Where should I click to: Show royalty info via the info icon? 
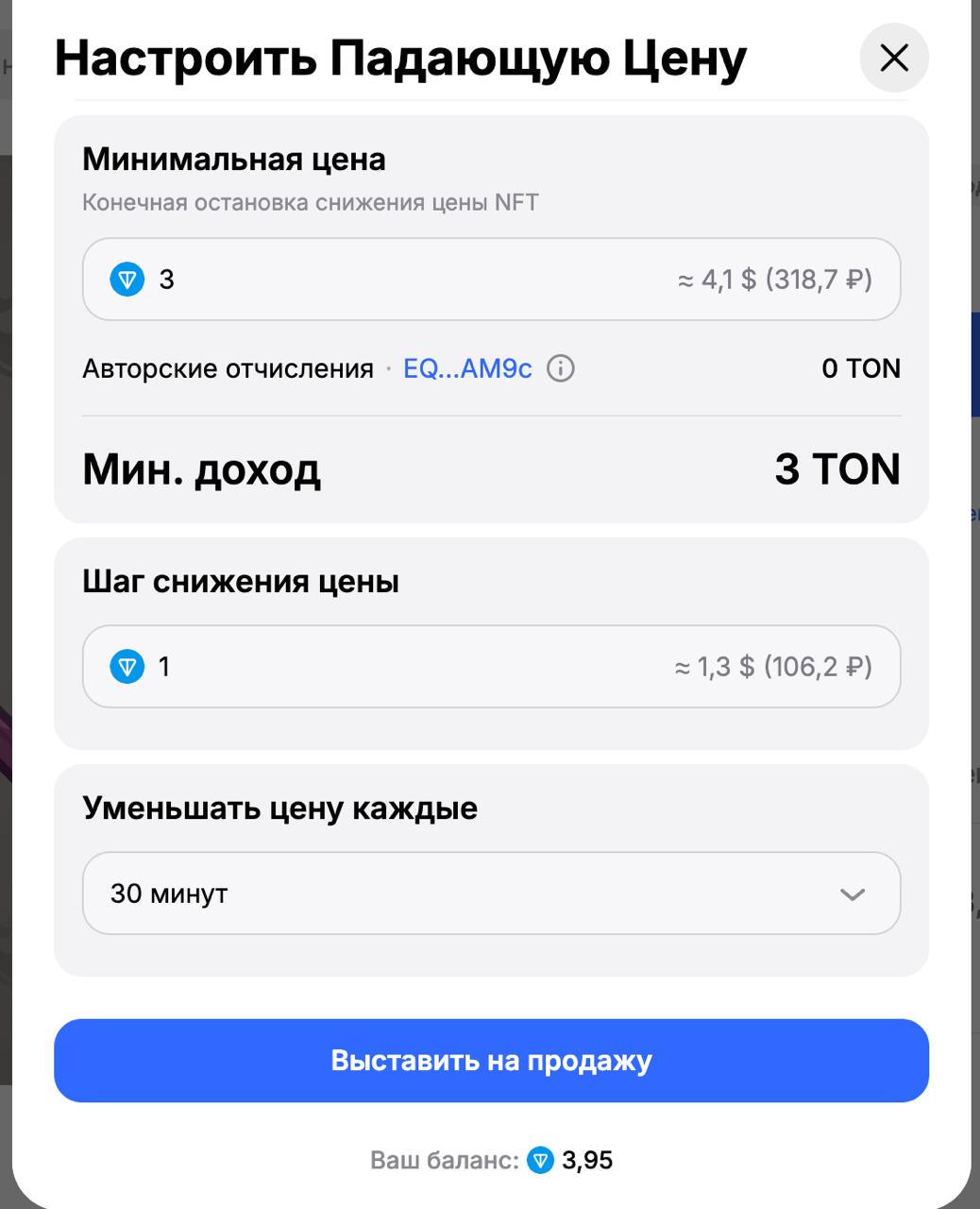point(561,368)
